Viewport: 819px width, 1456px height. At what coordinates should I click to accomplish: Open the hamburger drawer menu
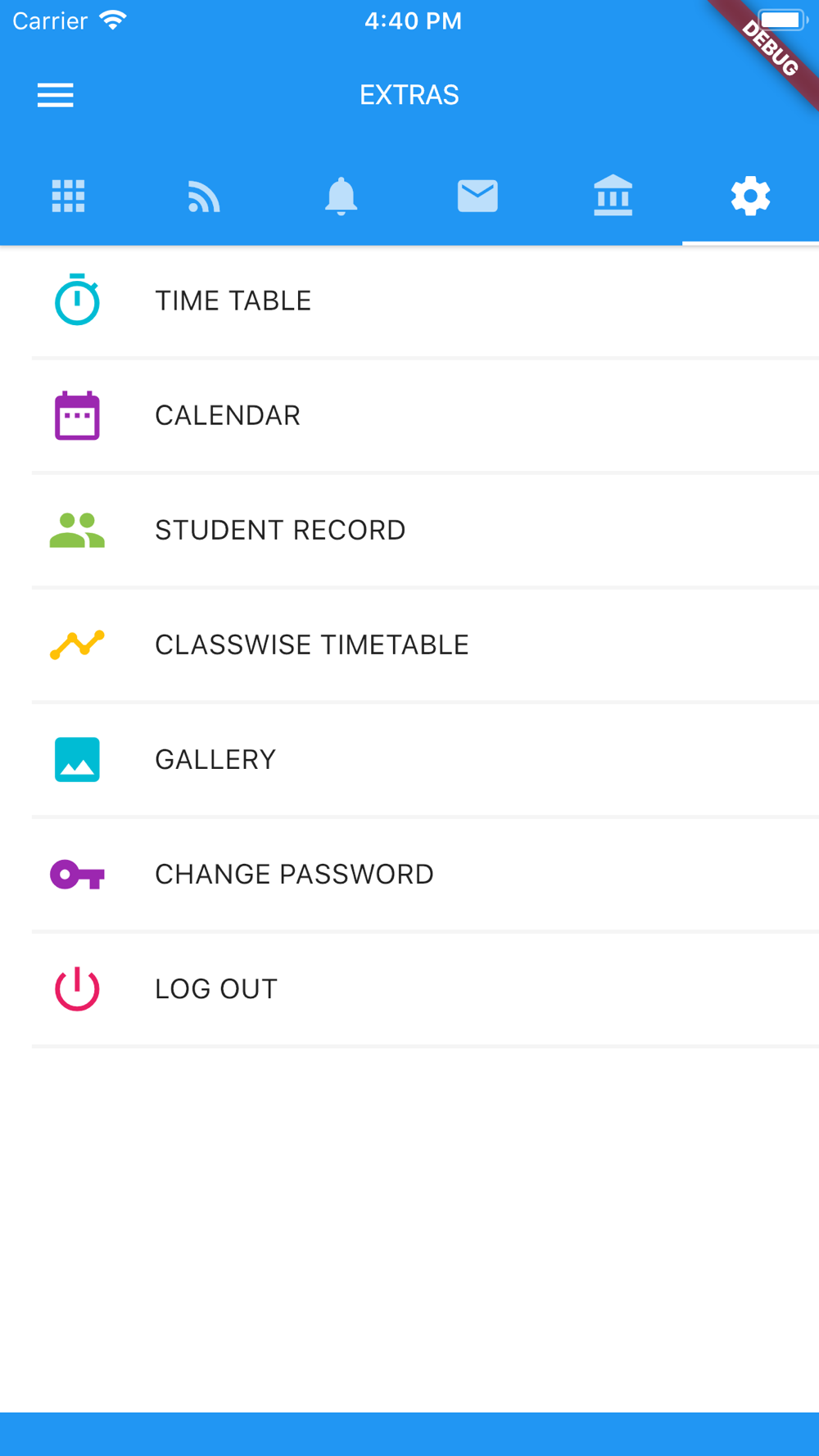click(x=55, y=95)
